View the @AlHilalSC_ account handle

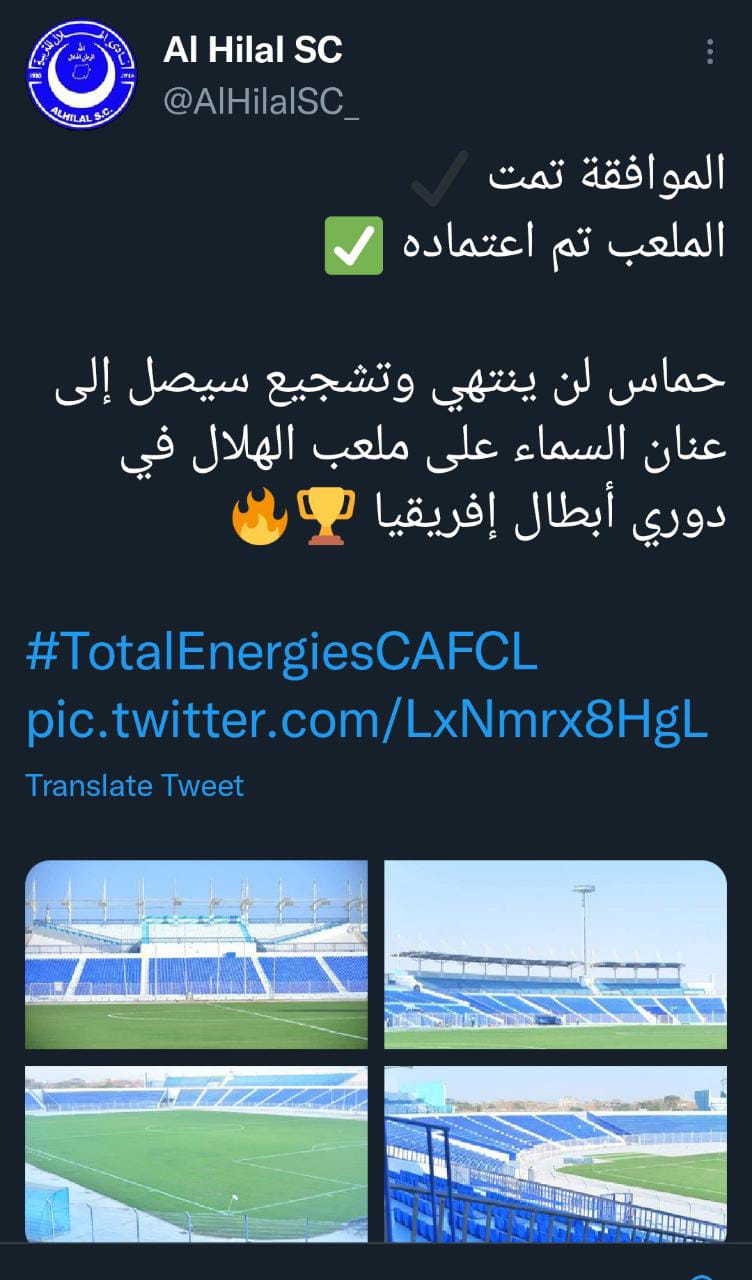click(x=260, y=103)
